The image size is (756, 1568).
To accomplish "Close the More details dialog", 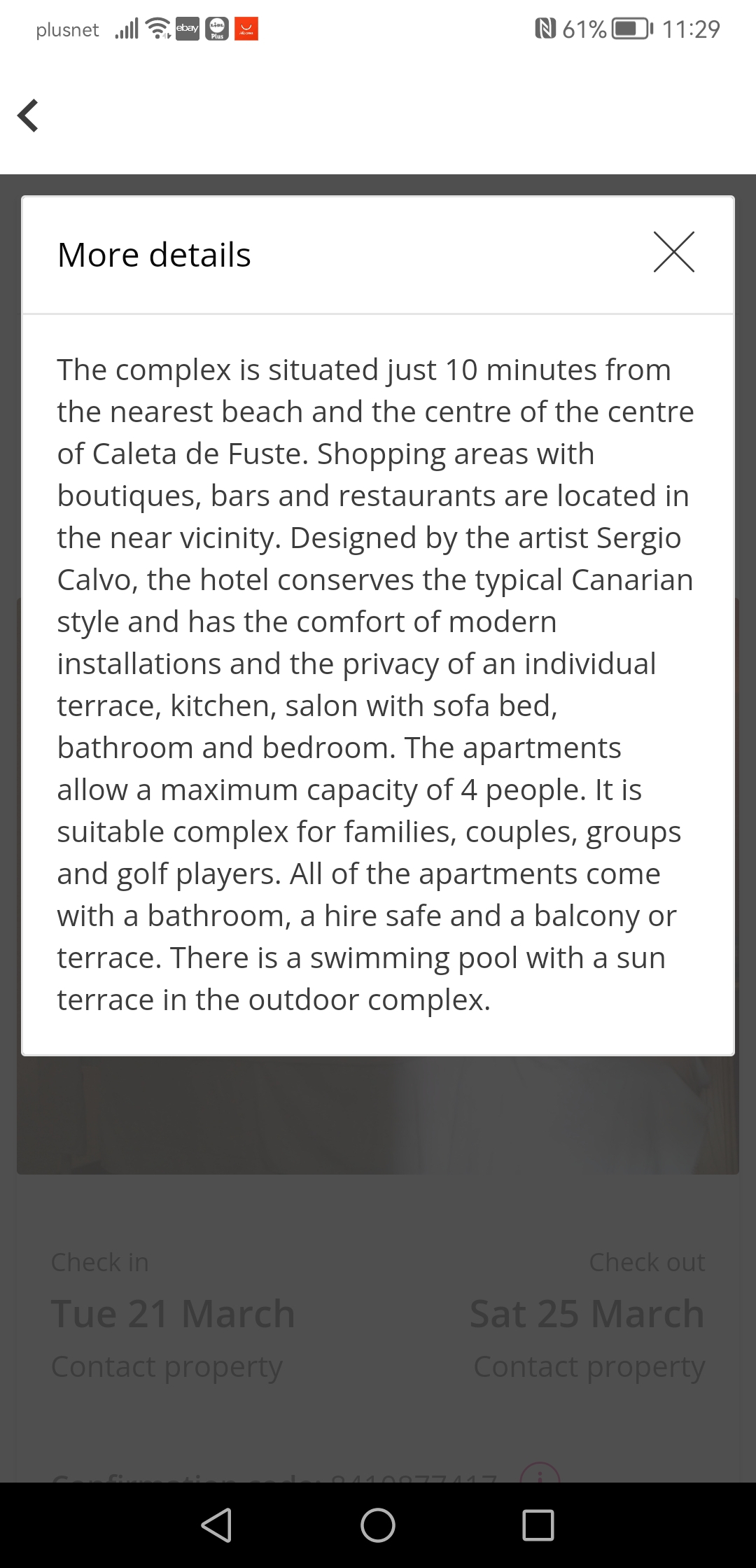I will [x=673, y=252].
